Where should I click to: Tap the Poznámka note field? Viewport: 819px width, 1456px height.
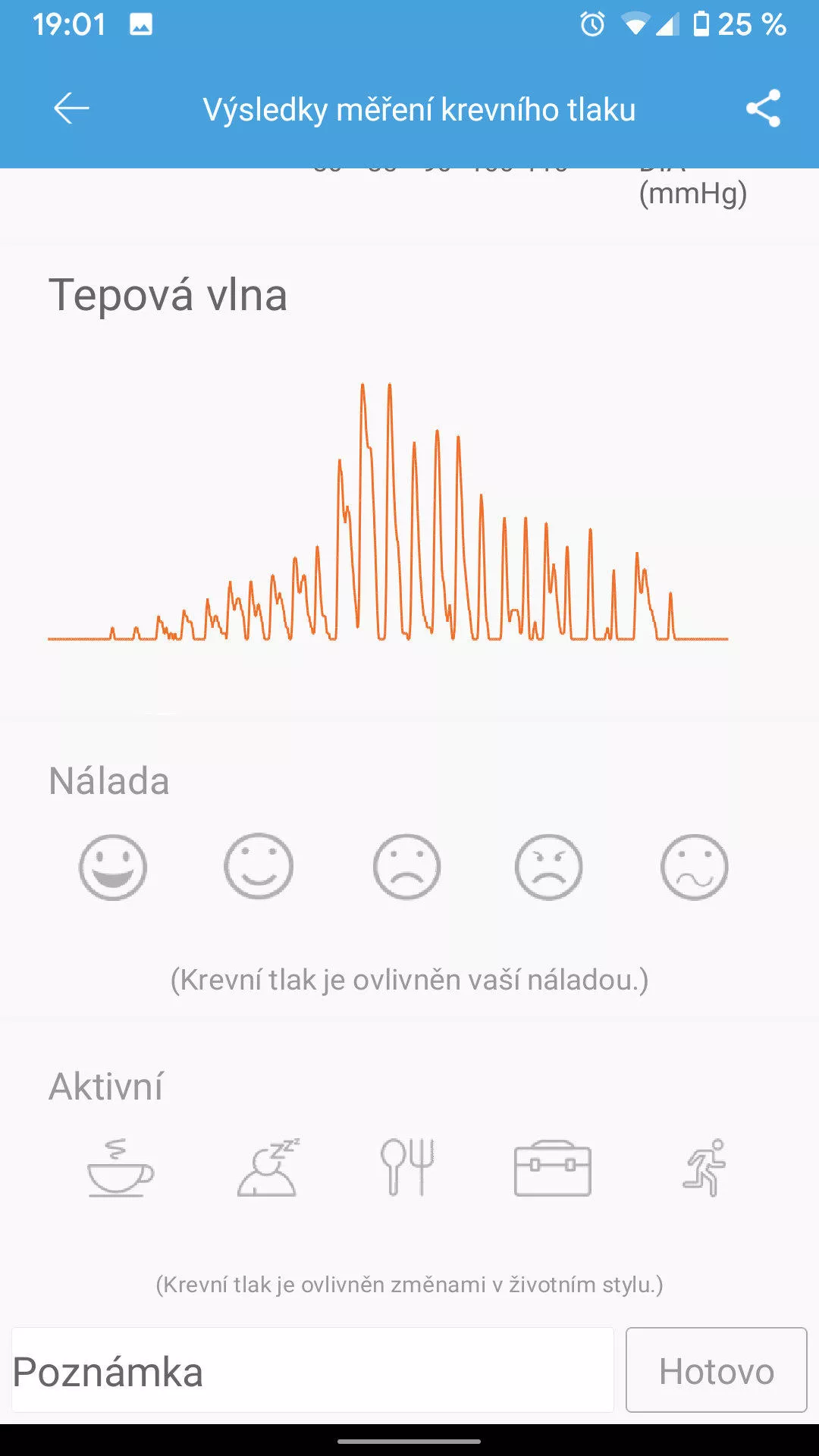click(312, 1370)
